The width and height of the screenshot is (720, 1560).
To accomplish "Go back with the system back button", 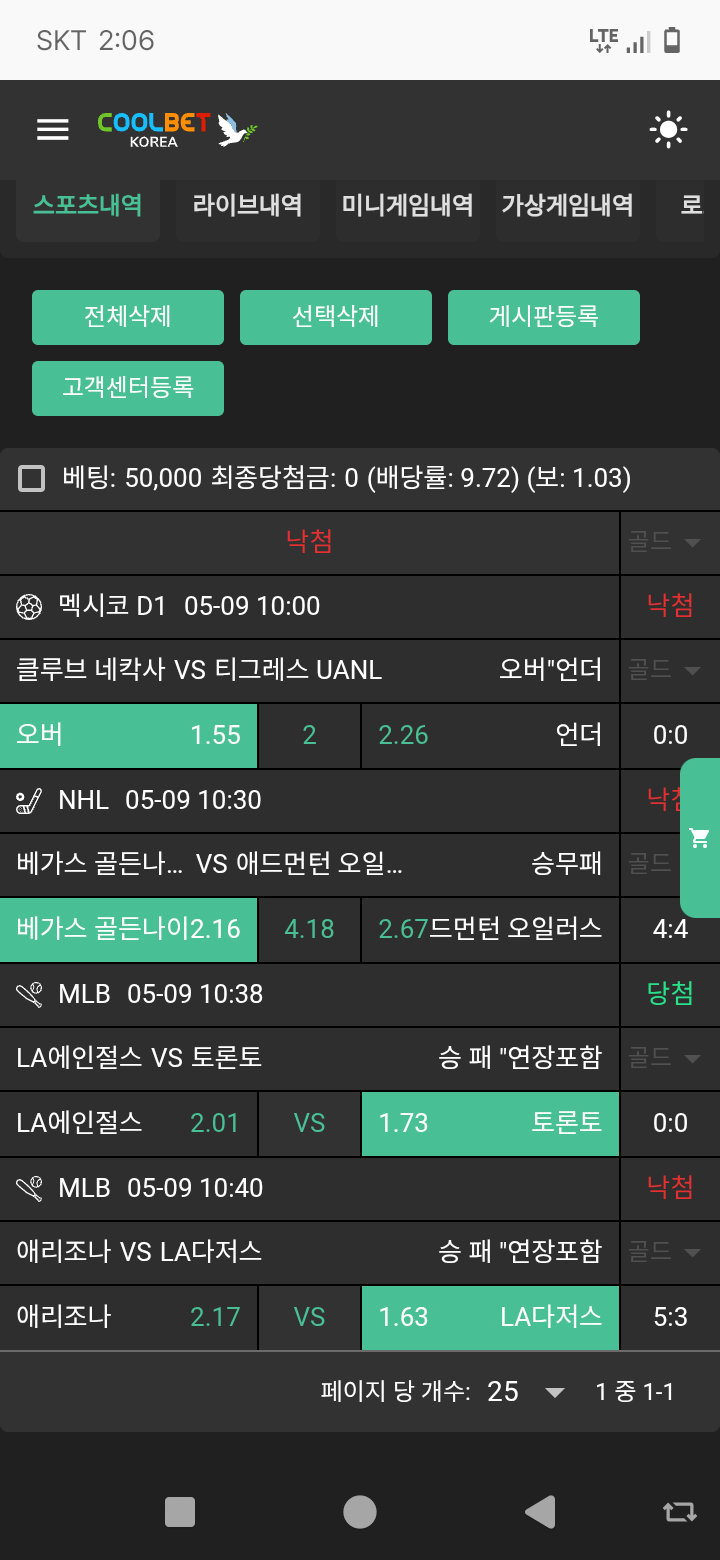I will 540,1511.
